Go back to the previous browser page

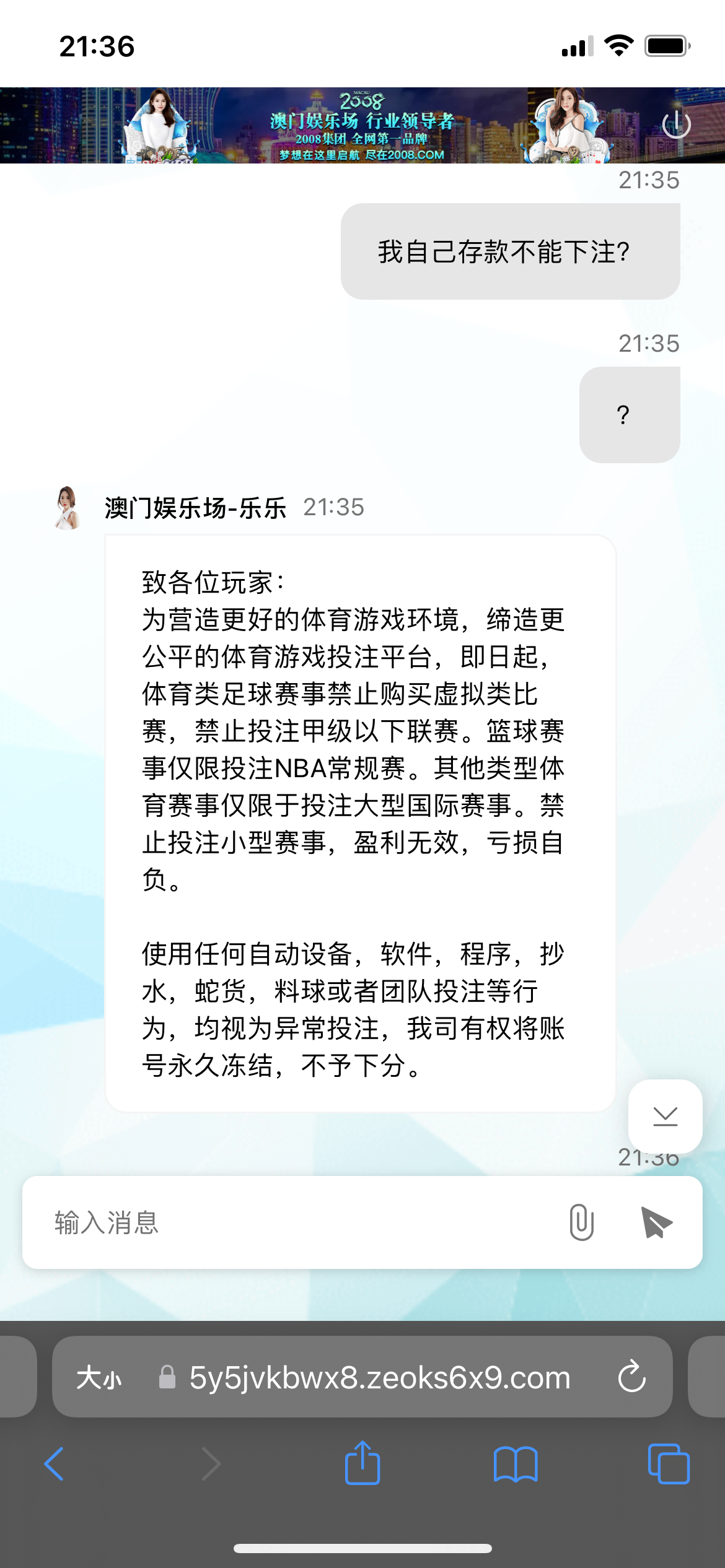55,1464
